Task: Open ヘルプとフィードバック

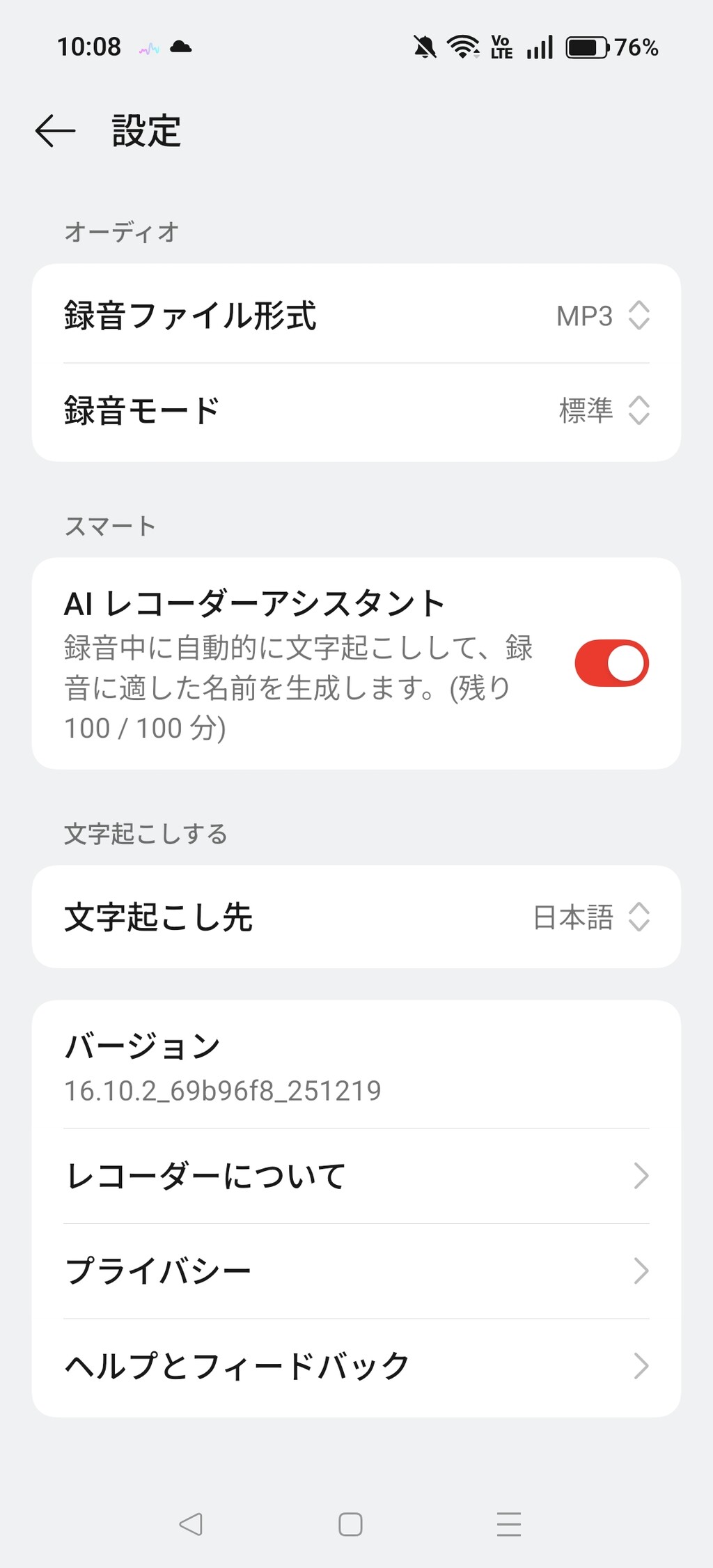Action: coord(356,1366)
